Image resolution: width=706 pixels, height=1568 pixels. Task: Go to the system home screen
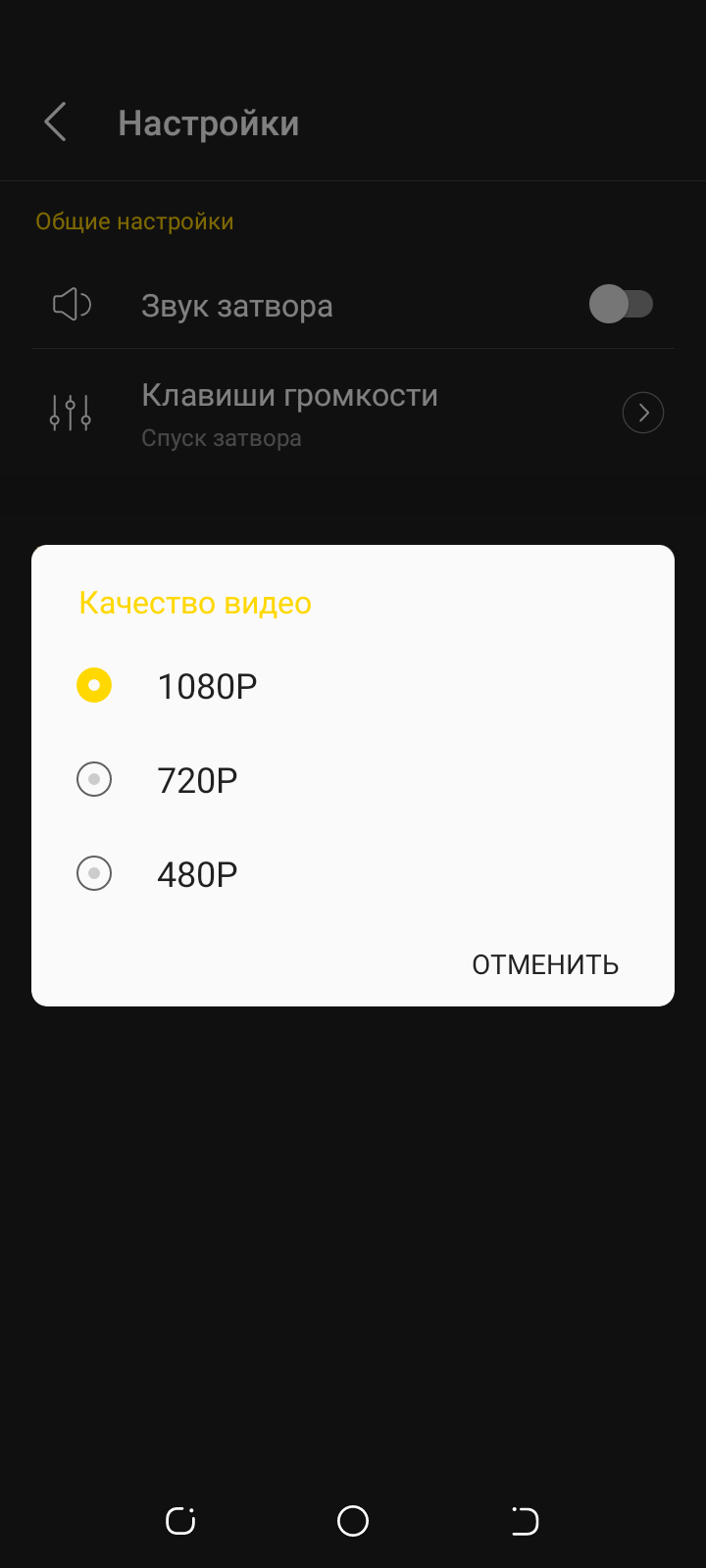[x=353, y=1521]
